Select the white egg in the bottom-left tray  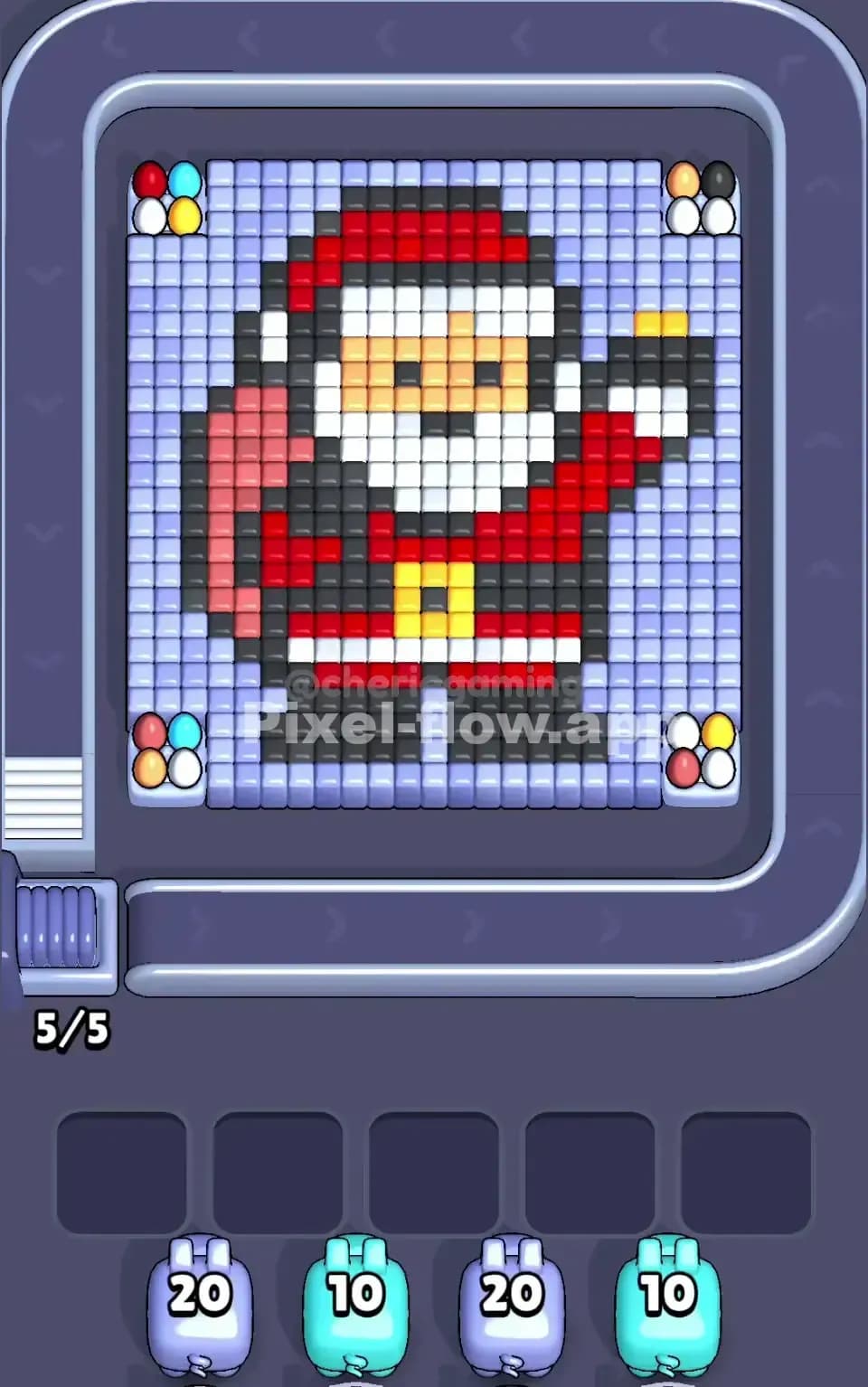pos(184,767)
